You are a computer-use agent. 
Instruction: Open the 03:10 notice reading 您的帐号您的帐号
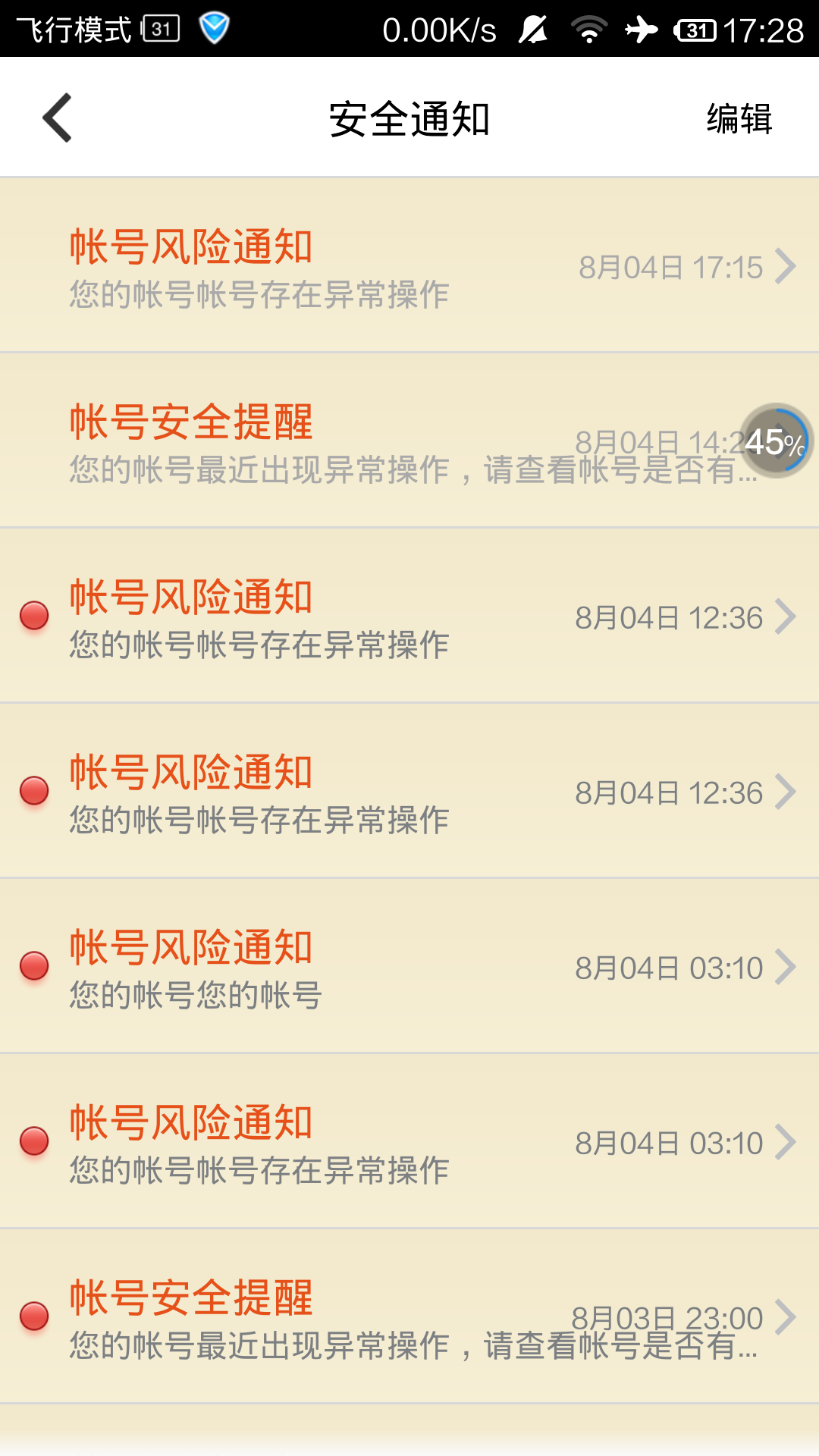(409, 967)
